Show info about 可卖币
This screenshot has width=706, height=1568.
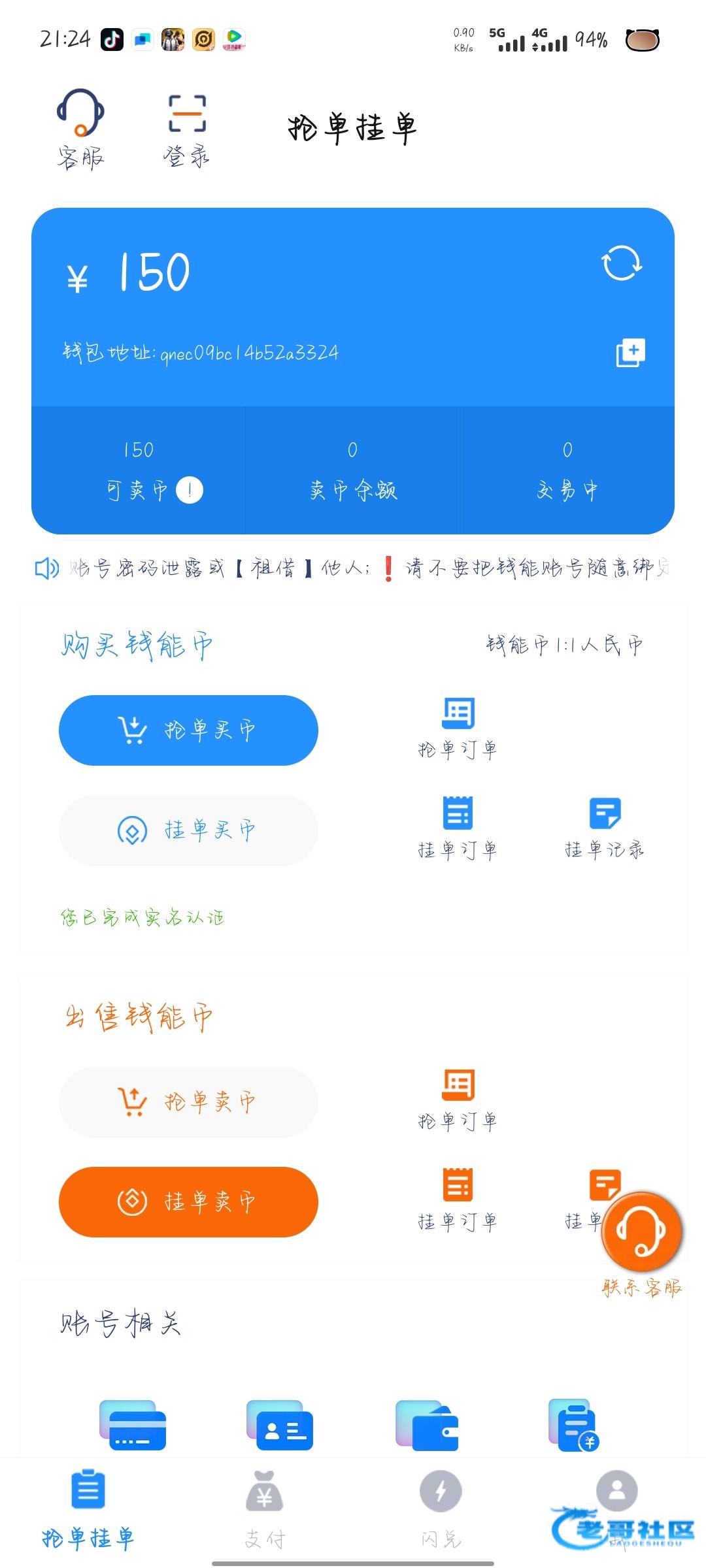(190, 490)
